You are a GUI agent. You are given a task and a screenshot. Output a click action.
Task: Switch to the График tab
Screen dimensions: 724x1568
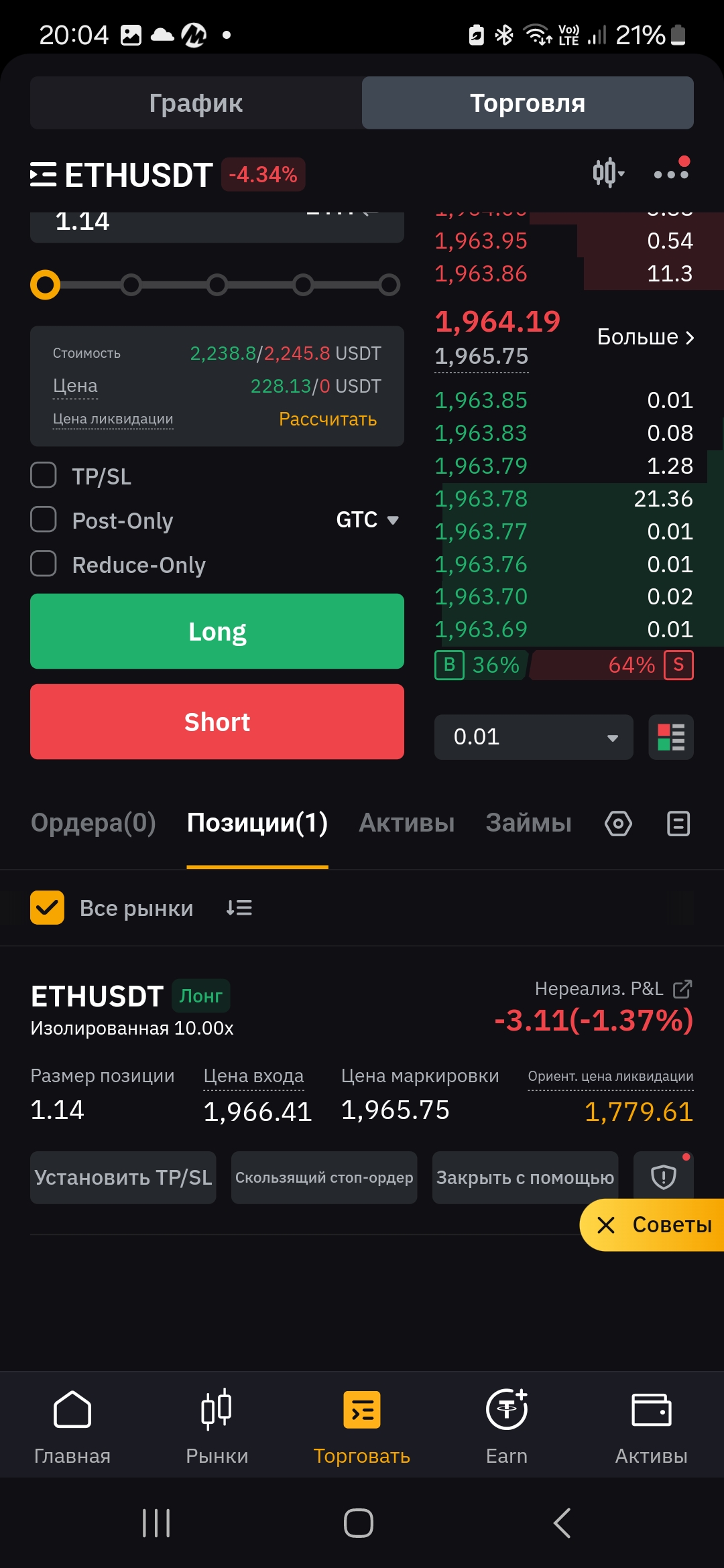pyautogui.click(x=196, y=103)
